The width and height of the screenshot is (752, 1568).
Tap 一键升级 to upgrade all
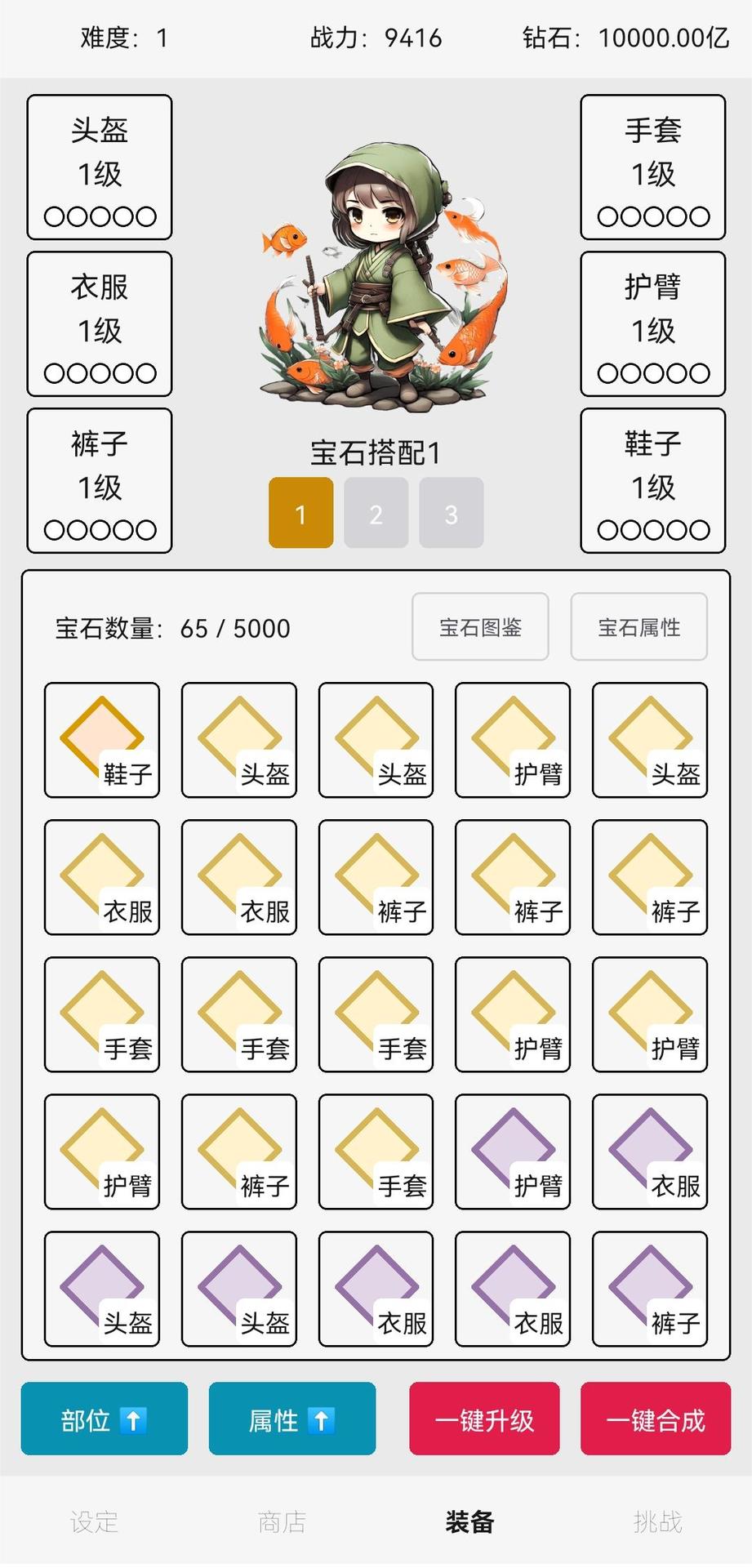[484, 1419]
